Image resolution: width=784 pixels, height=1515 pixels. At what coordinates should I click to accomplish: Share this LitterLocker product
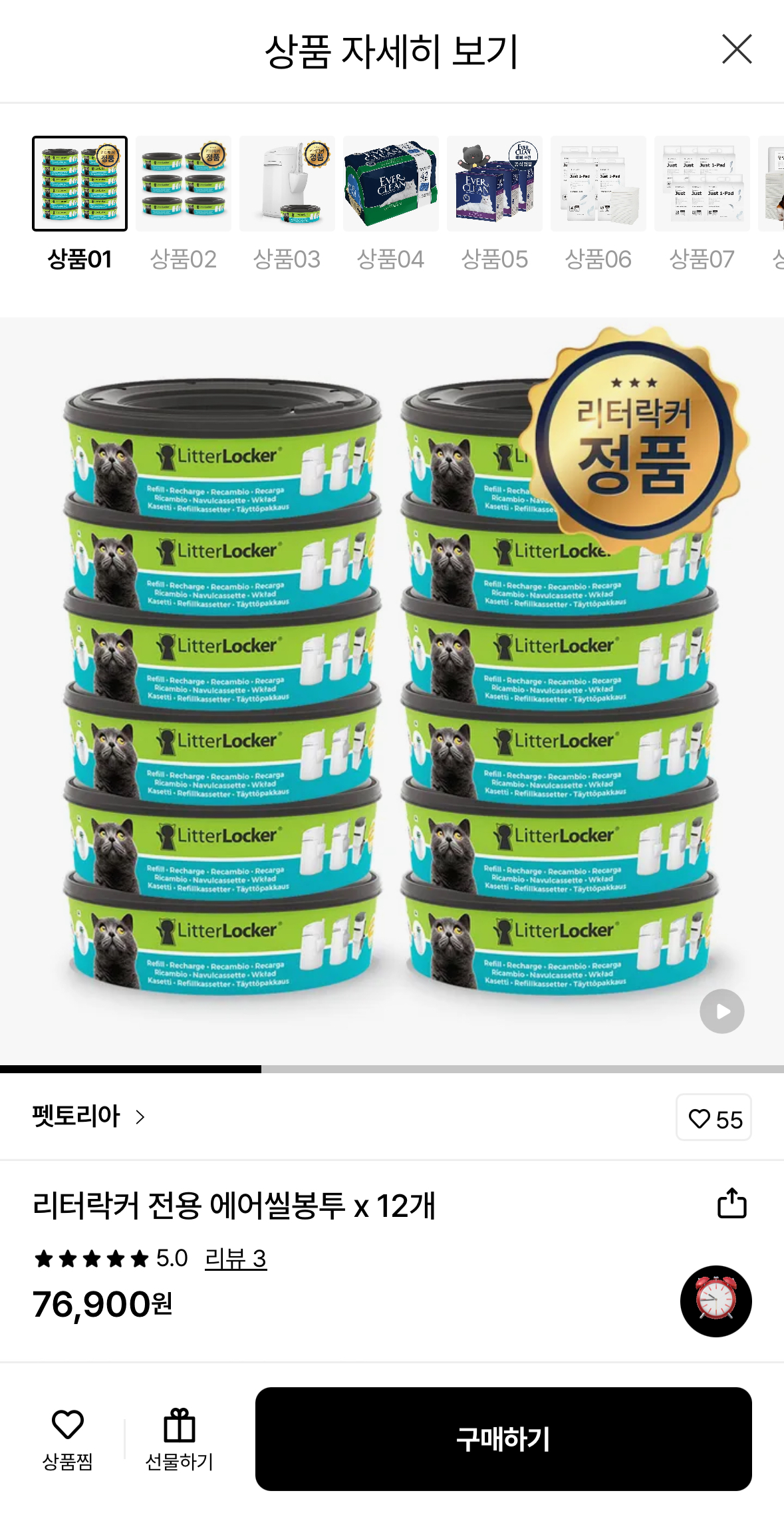[731, 1203]
